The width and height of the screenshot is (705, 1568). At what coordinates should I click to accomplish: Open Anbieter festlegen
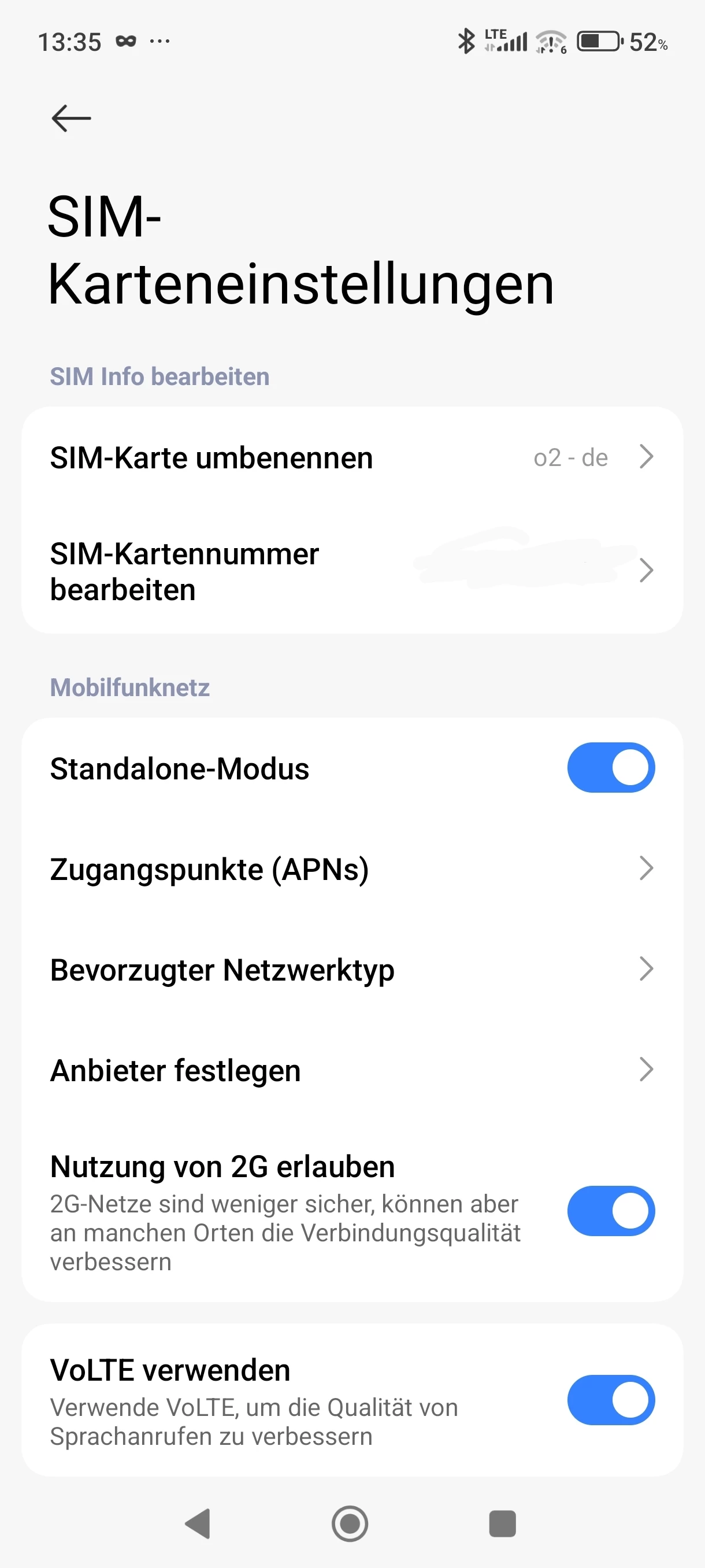coord(351,1070)
